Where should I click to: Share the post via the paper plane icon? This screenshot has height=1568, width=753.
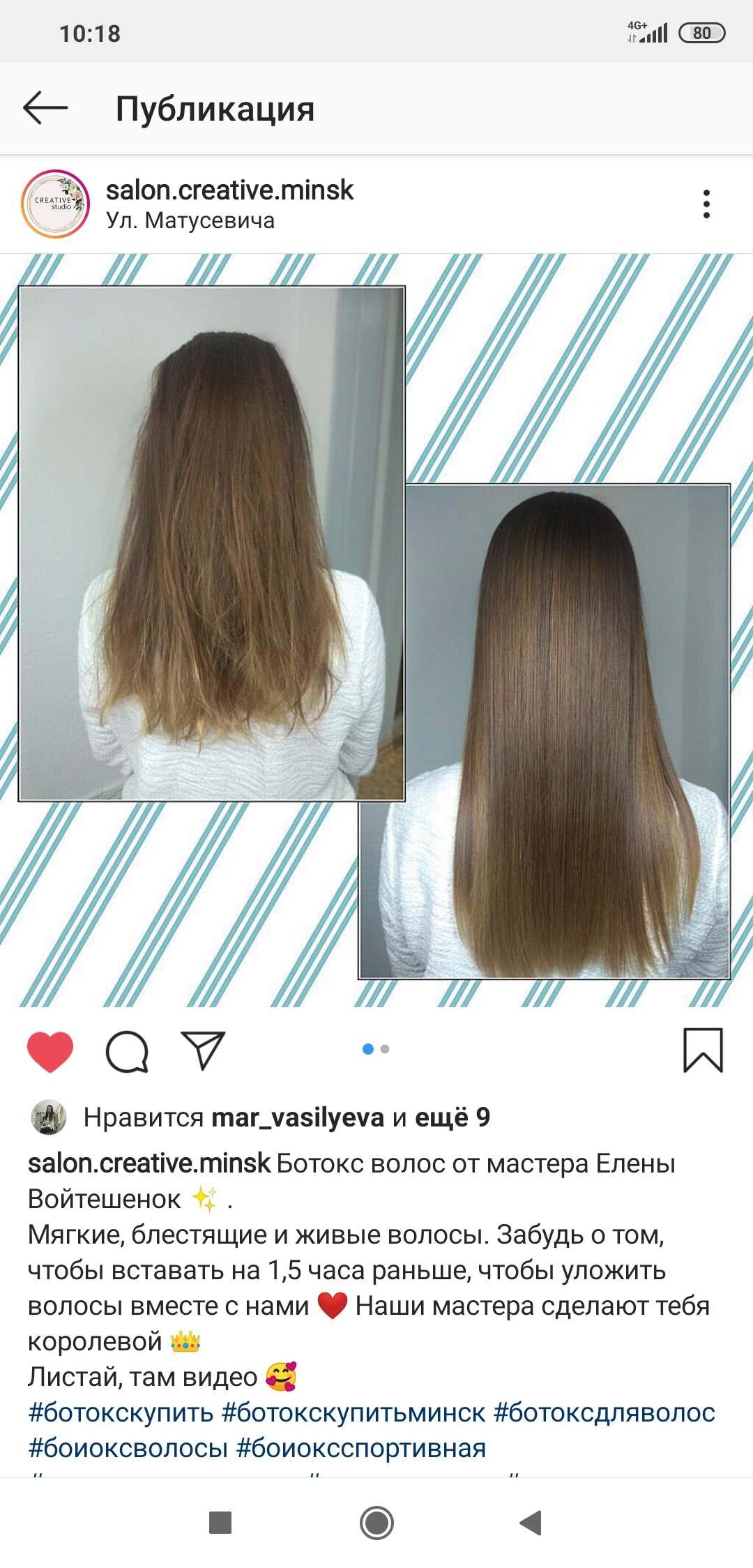[x=203, y=1050]
